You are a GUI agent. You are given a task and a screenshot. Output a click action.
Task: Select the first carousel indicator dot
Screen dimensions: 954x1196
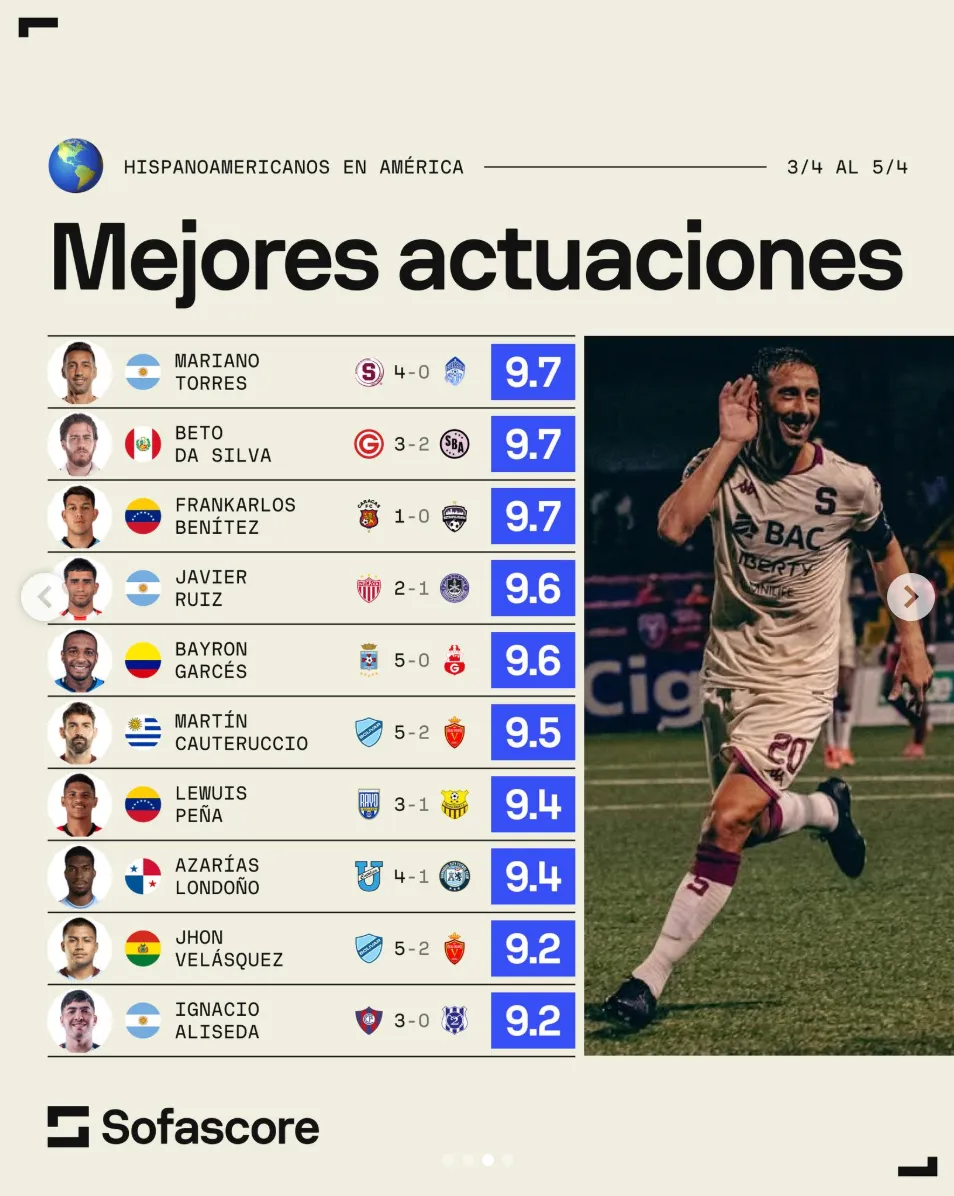click(448, 1160)
